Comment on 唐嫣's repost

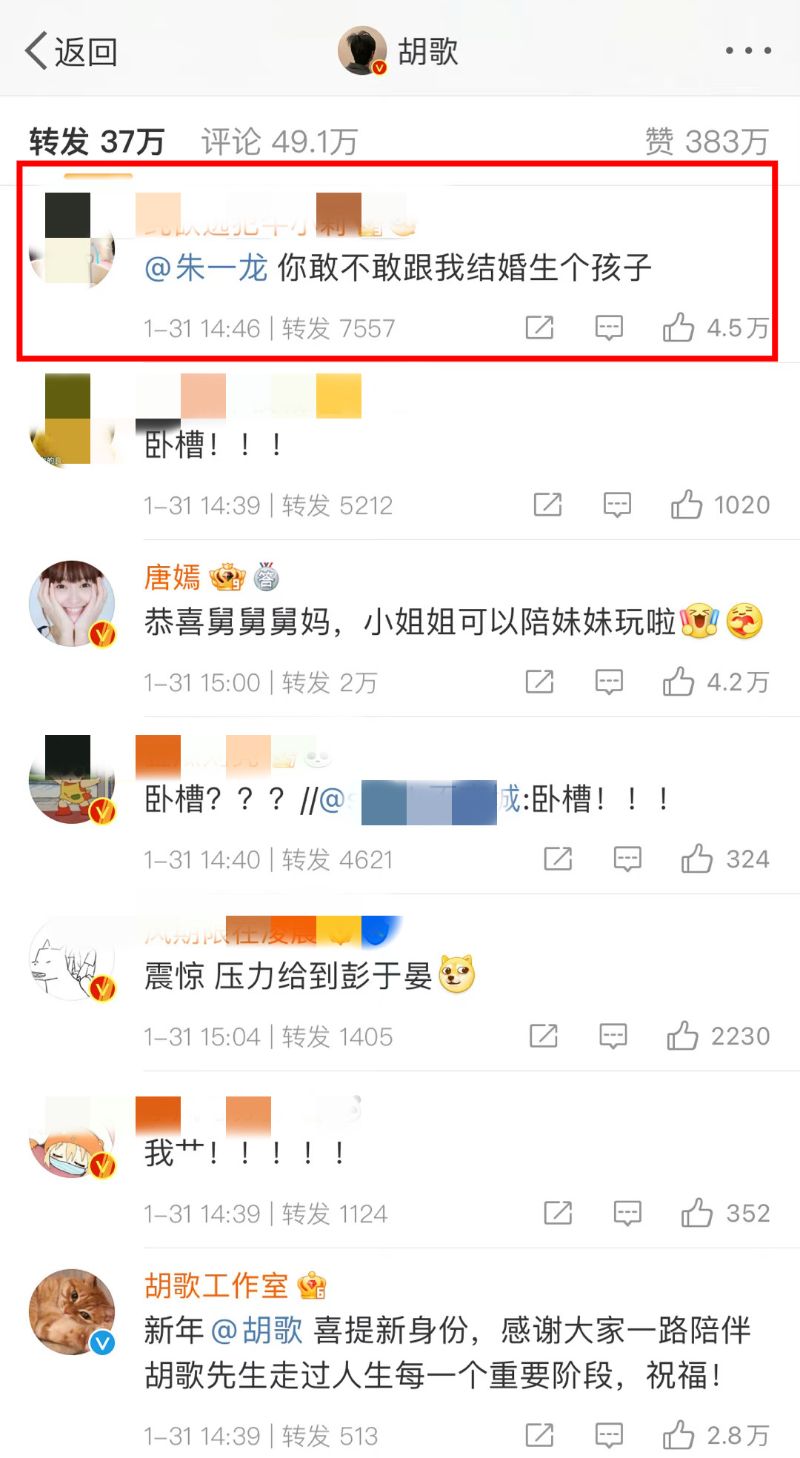pyautogui.click(x=609, y=683)
